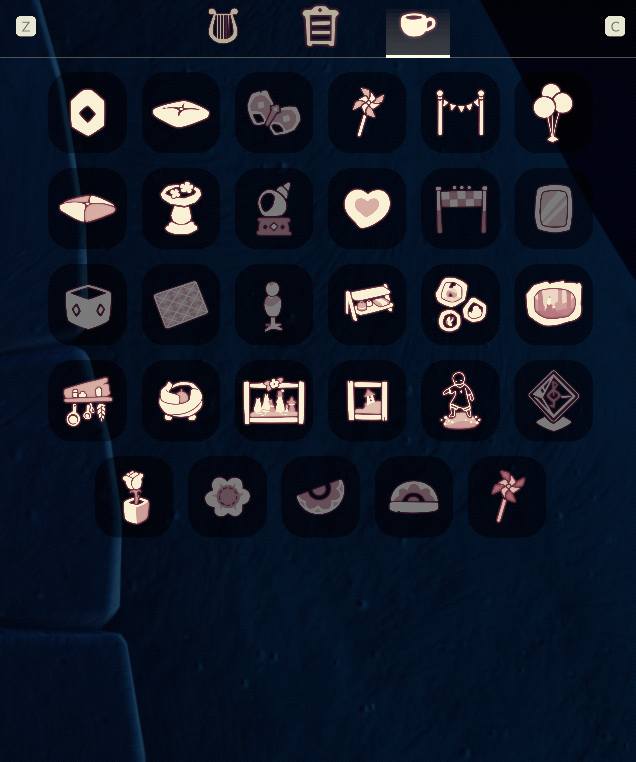Image resolution: width=636 pixels, height=762 pixels.
Task: Select the mirror item
Action: click(553, 208)
